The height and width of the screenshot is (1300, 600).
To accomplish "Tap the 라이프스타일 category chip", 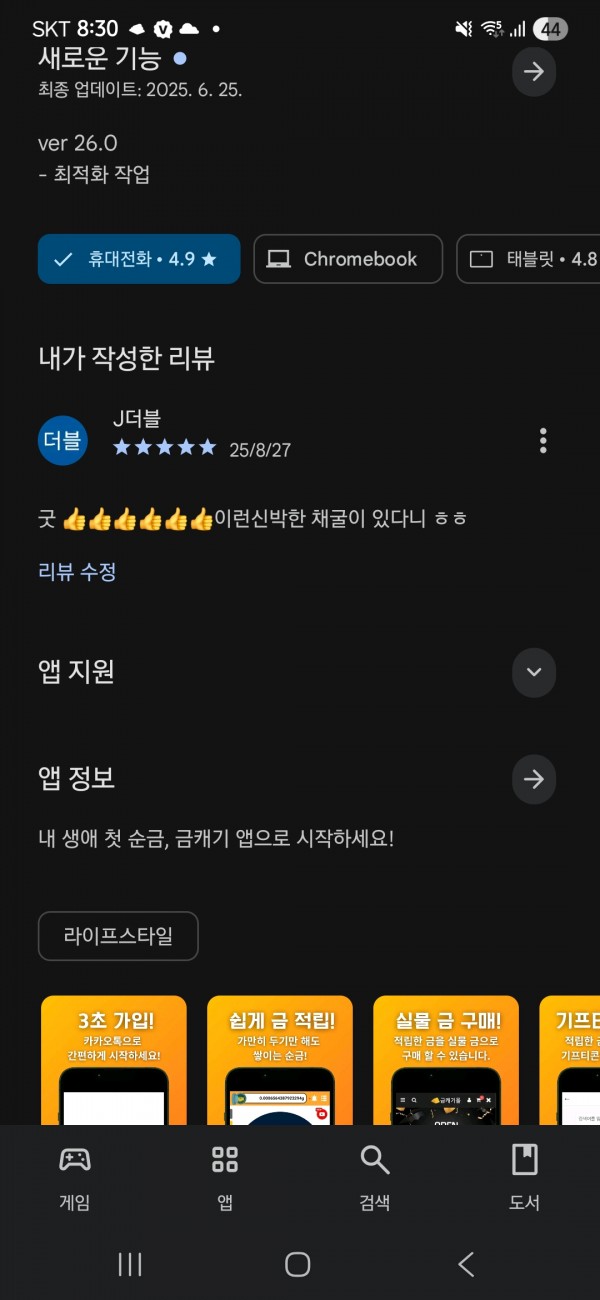I will coord(118,936).
